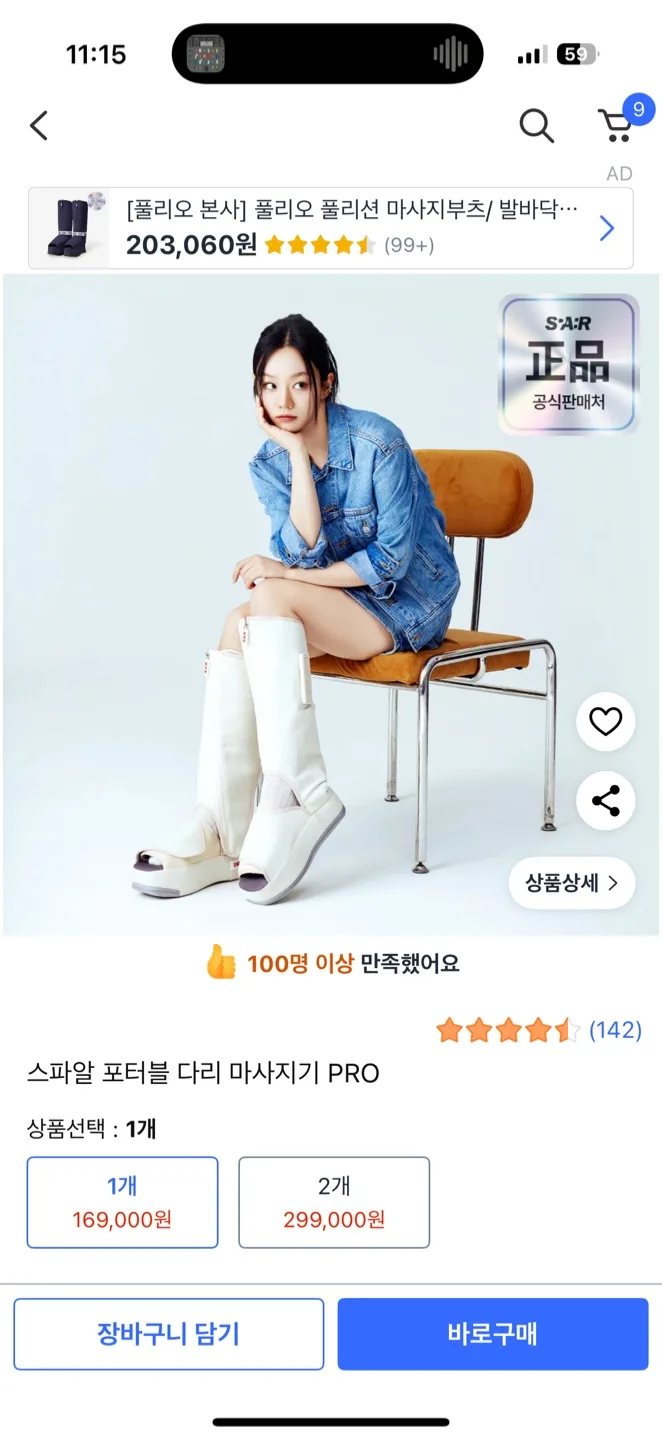Buy now with 바로구매
Screen dimensions: 662x1440
[493, 1334]
